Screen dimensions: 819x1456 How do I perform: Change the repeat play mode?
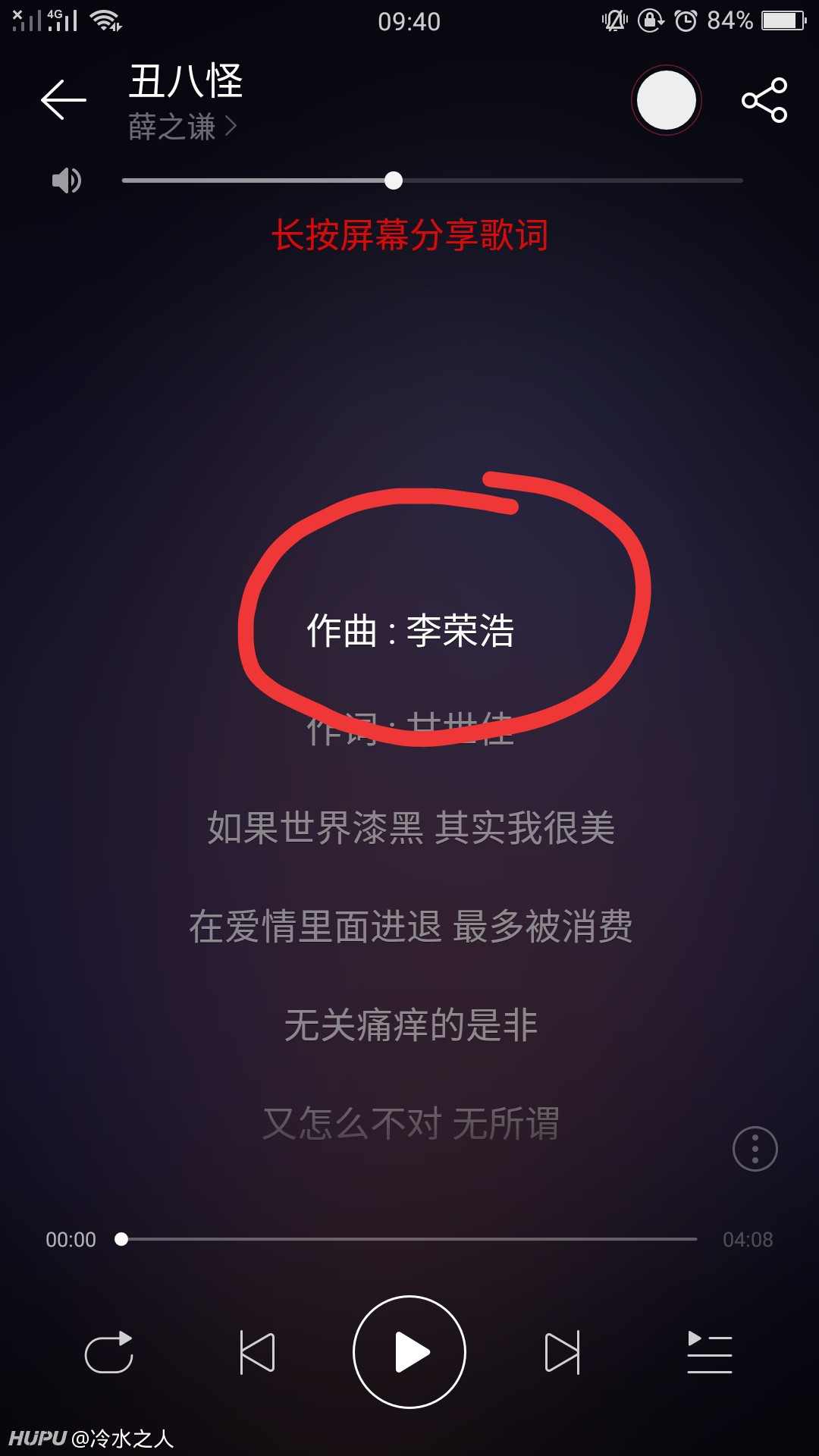coord(109,1352)
